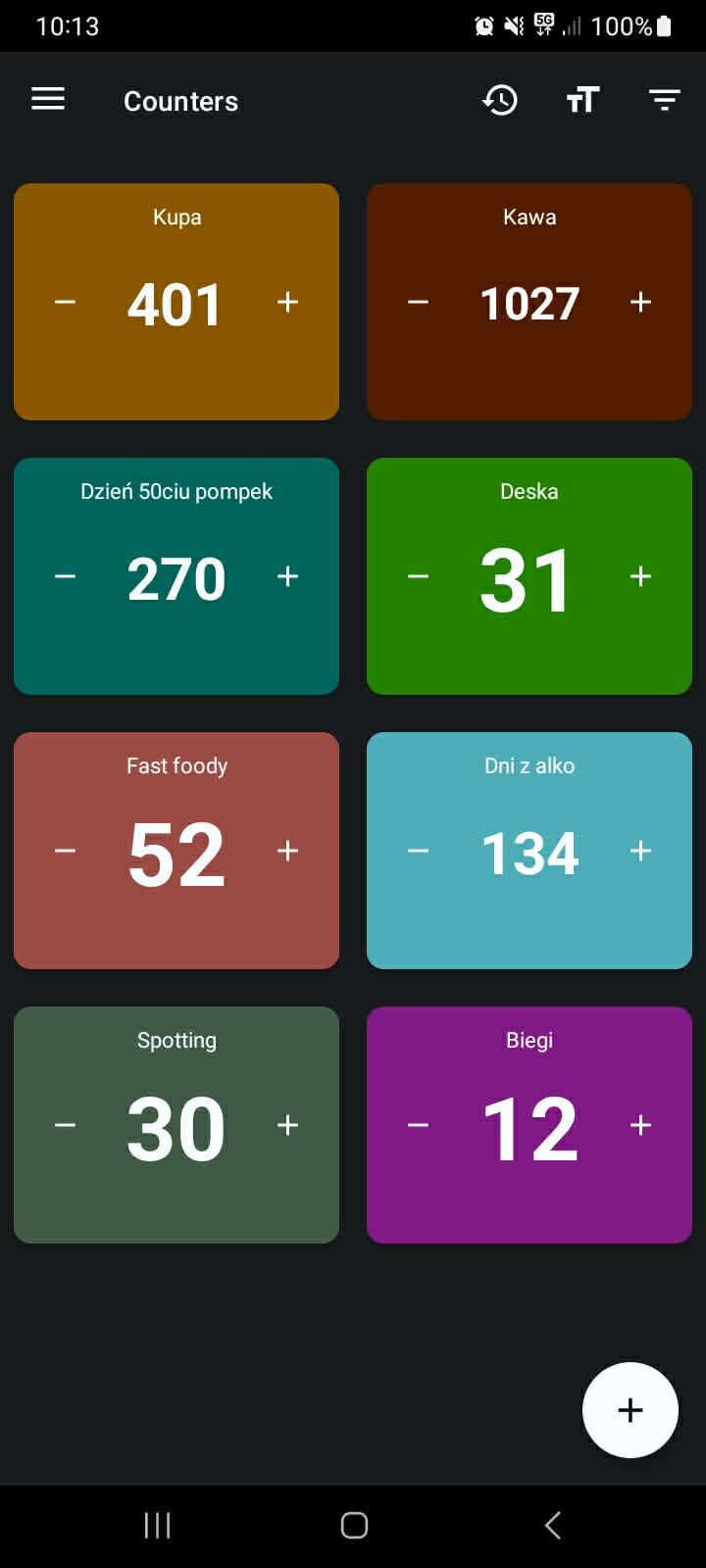
Task: Decrease the Kupa counter by one
Action: click(x=66, y=302)
